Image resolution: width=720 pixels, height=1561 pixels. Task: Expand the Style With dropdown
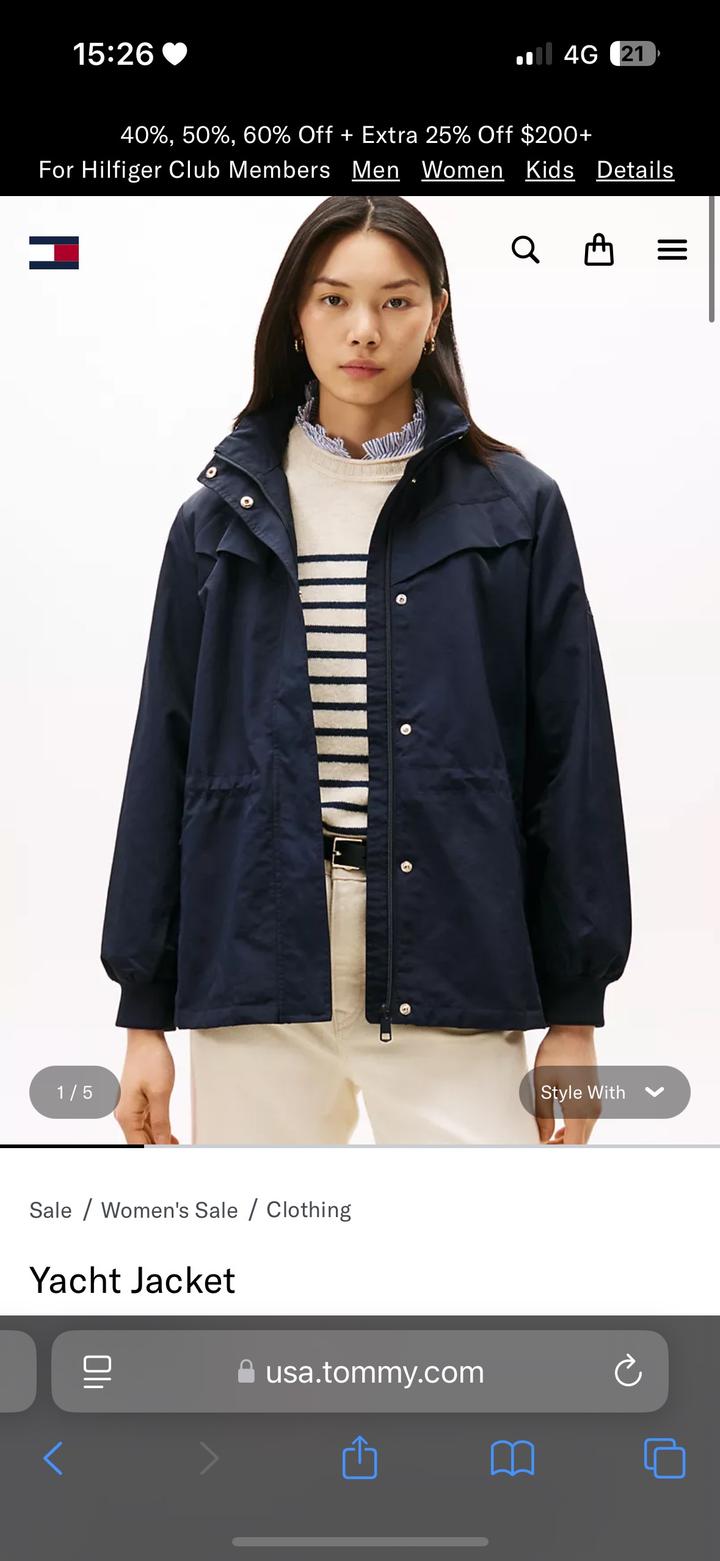point(604,1092)
